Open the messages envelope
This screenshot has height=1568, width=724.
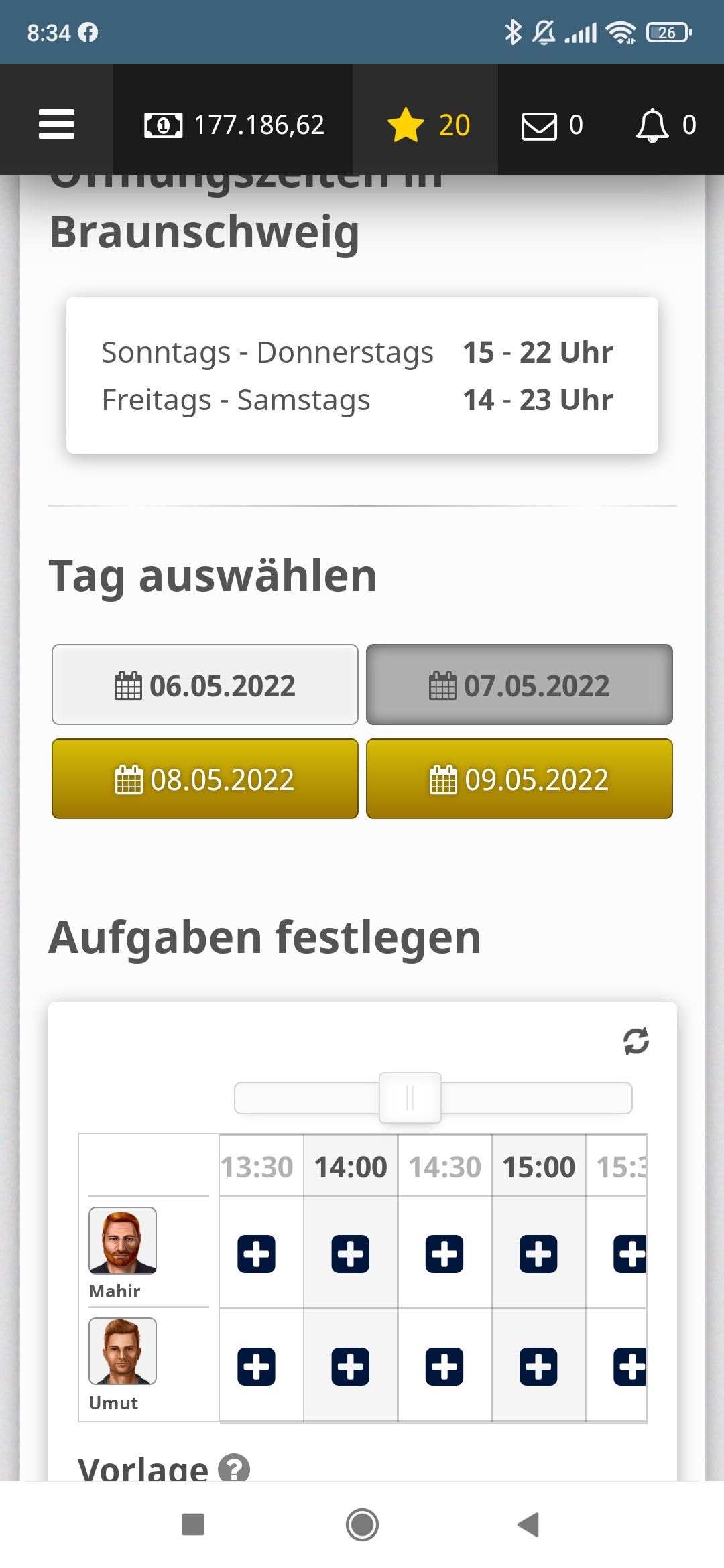point(552,125)
